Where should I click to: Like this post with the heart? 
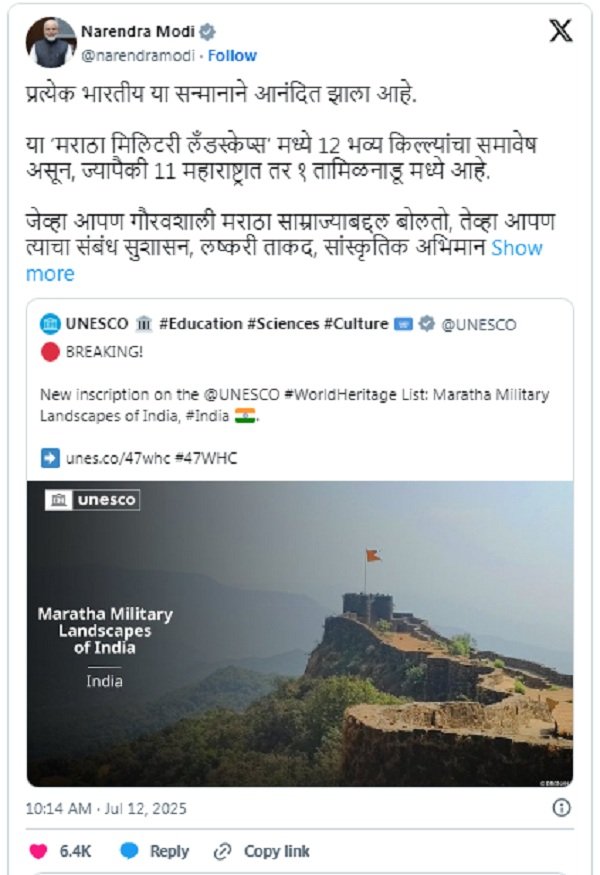pos(39,851)
